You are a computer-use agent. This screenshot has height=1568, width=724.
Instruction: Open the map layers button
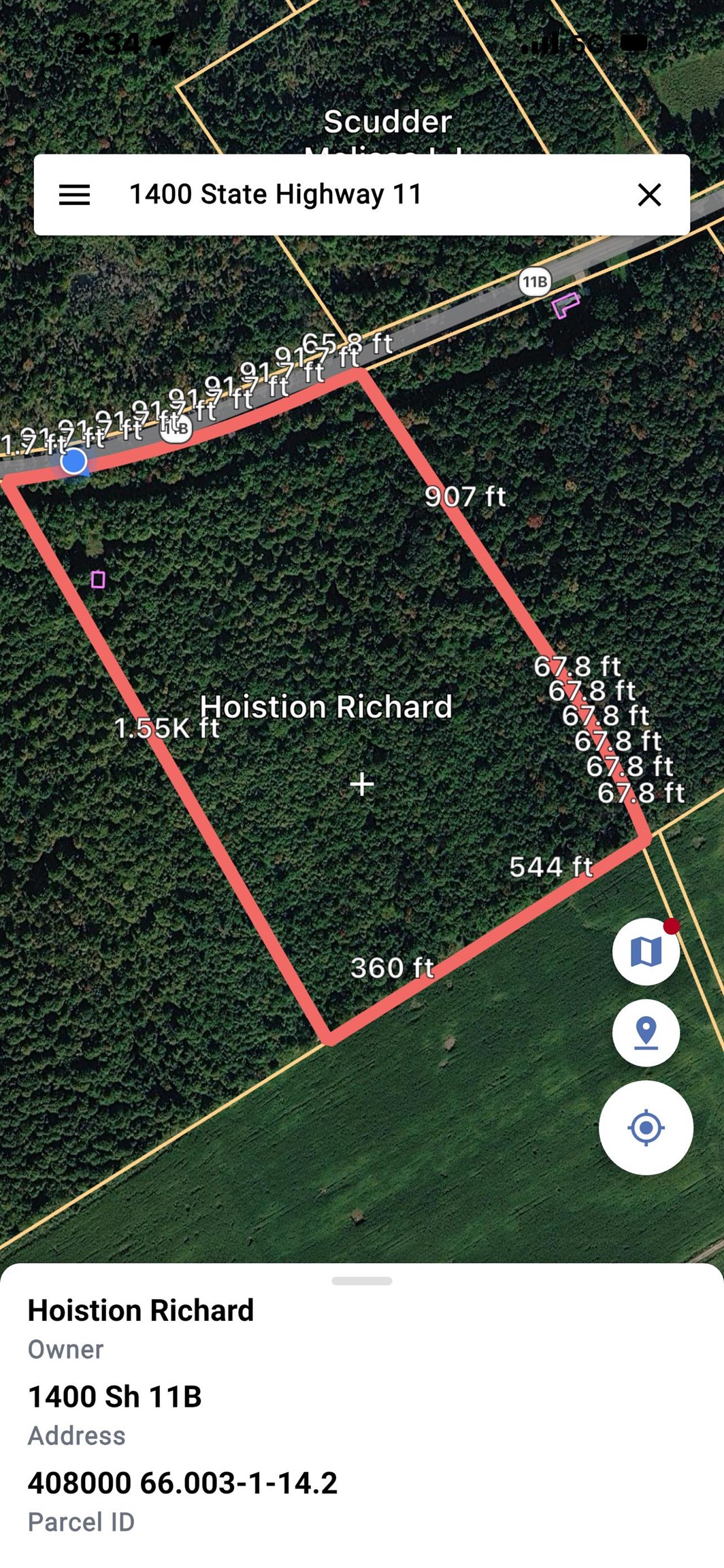pos(646,951)
